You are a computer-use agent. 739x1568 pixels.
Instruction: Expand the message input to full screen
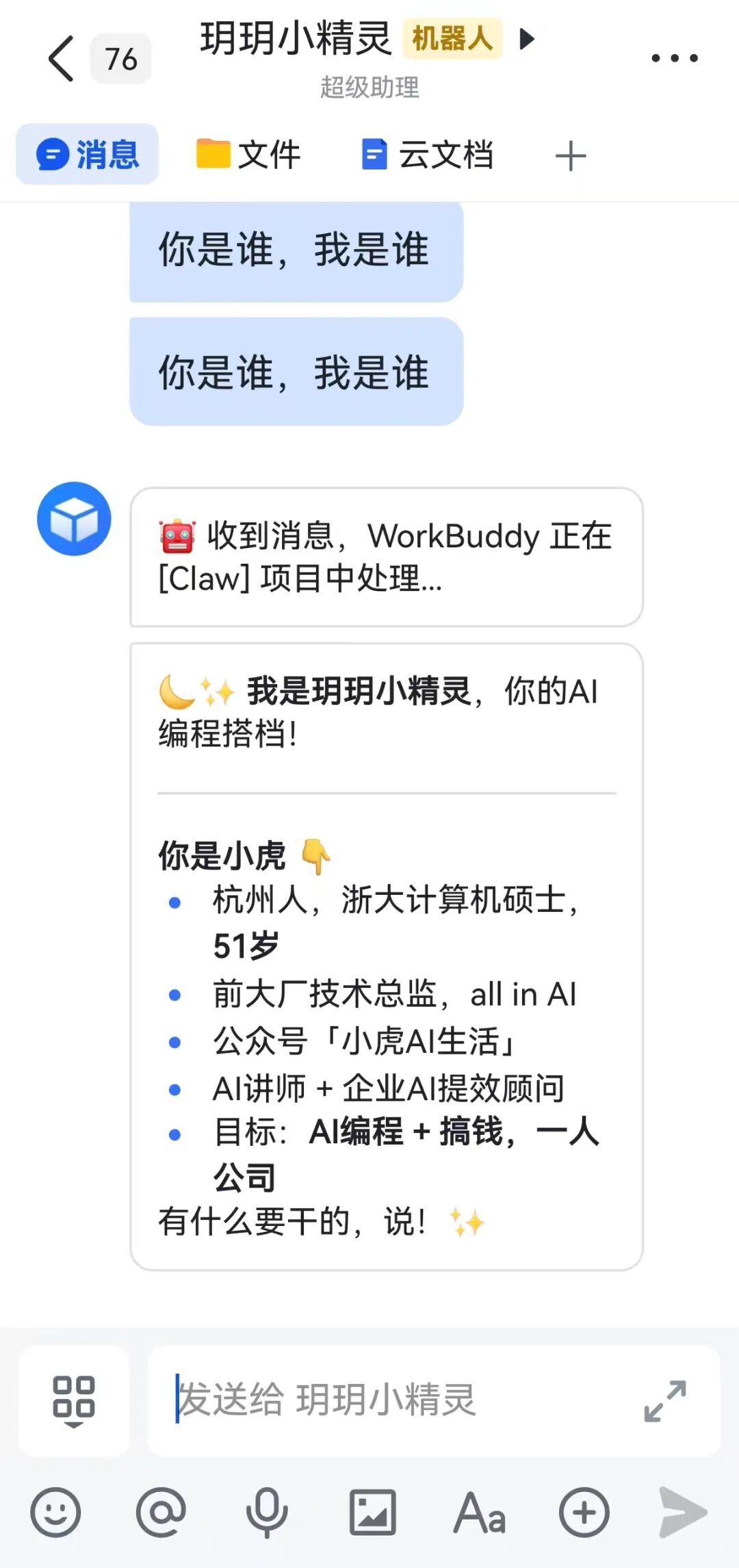664,1400
